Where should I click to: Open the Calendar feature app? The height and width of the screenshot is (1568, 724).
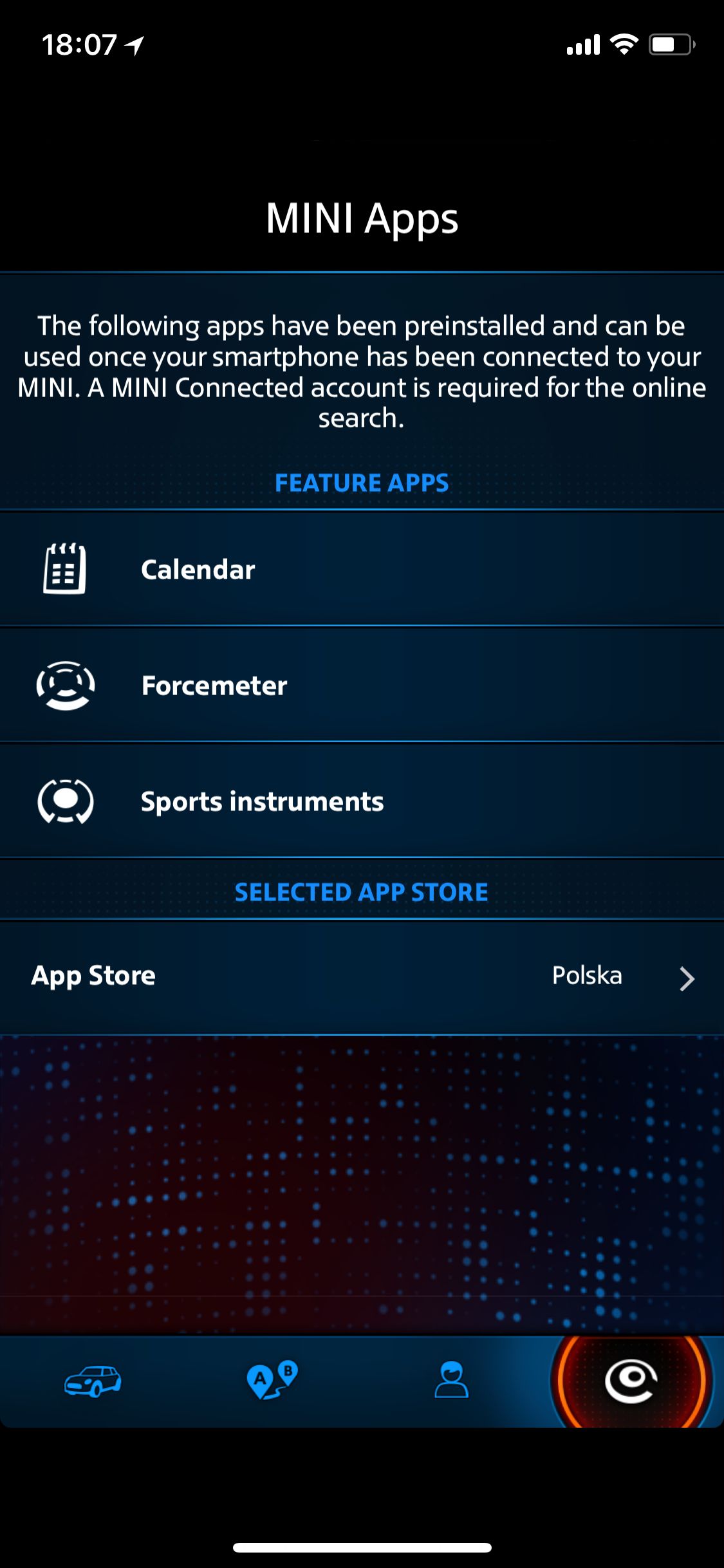[362, 569]
